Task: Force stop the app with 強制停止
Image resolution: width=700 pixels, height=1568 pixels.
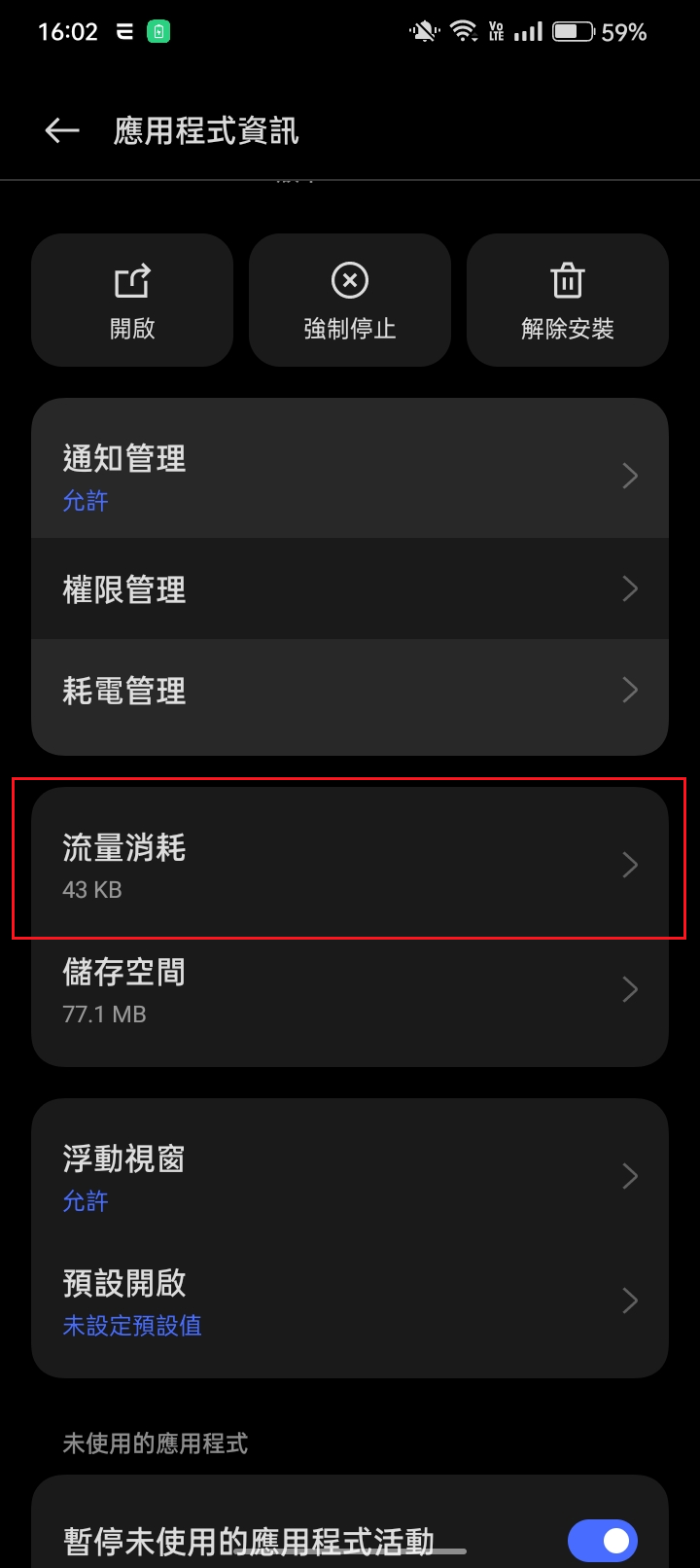Action: coord(350,300)
